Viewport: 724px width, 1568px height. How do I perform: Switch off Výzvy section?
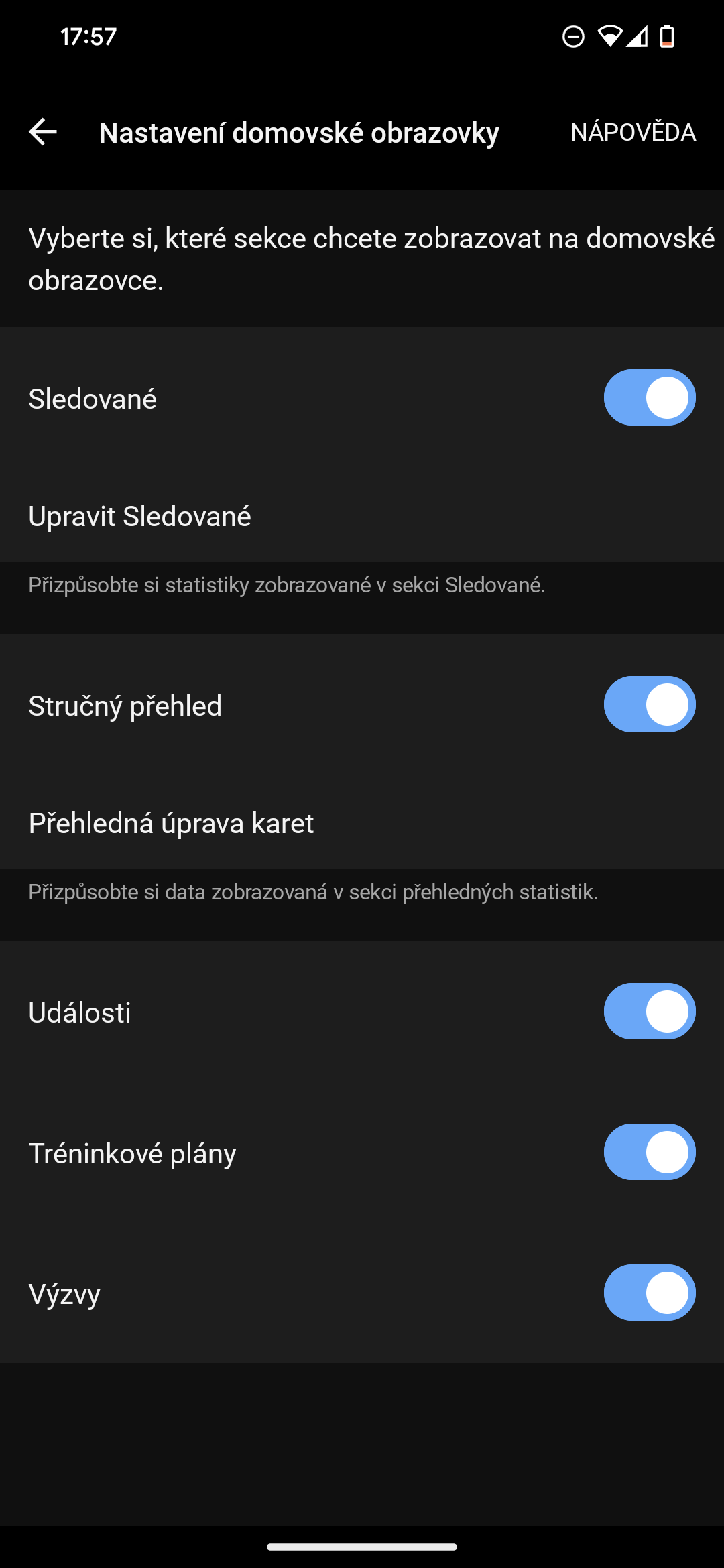click(x=650, y=1293)
